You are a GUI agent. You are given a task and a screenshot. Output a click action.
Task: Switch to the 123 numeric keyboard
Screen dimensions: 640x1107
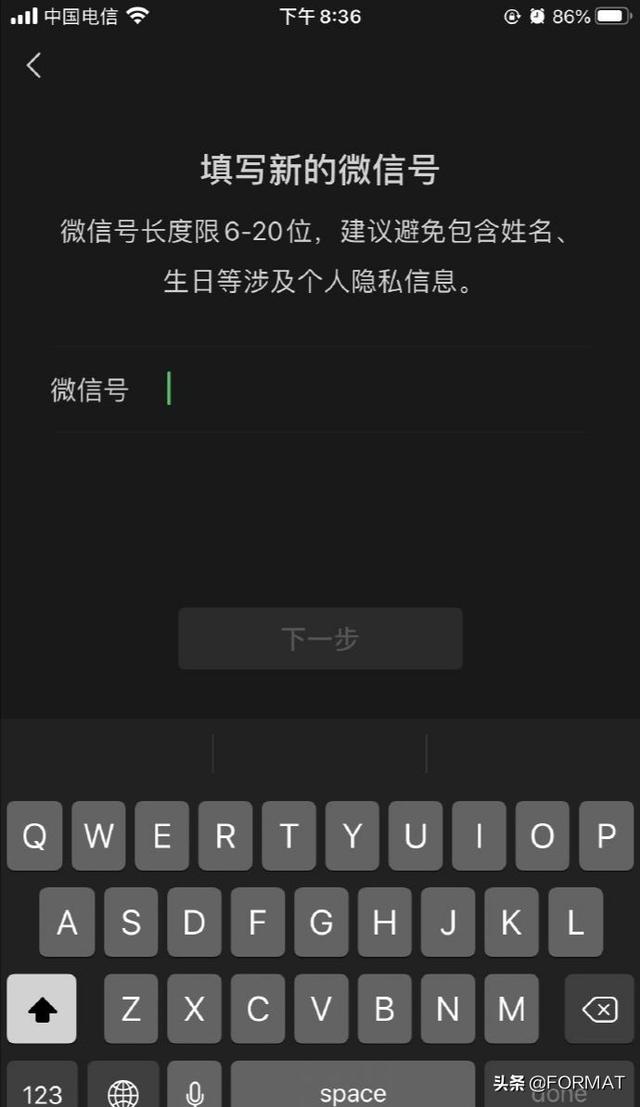pos(42,1090)
